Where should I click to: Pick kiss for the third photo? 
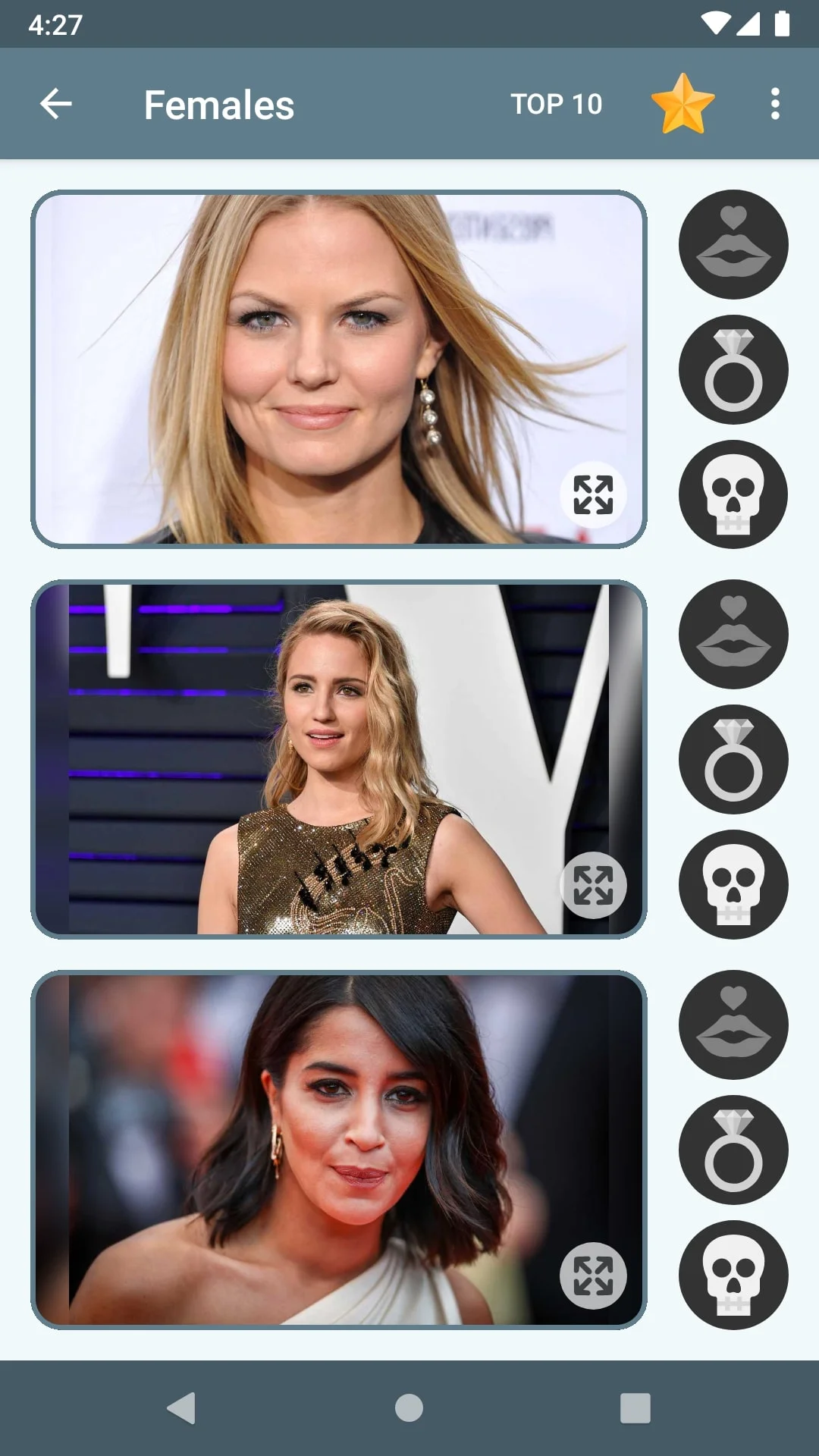point(733,1025)
